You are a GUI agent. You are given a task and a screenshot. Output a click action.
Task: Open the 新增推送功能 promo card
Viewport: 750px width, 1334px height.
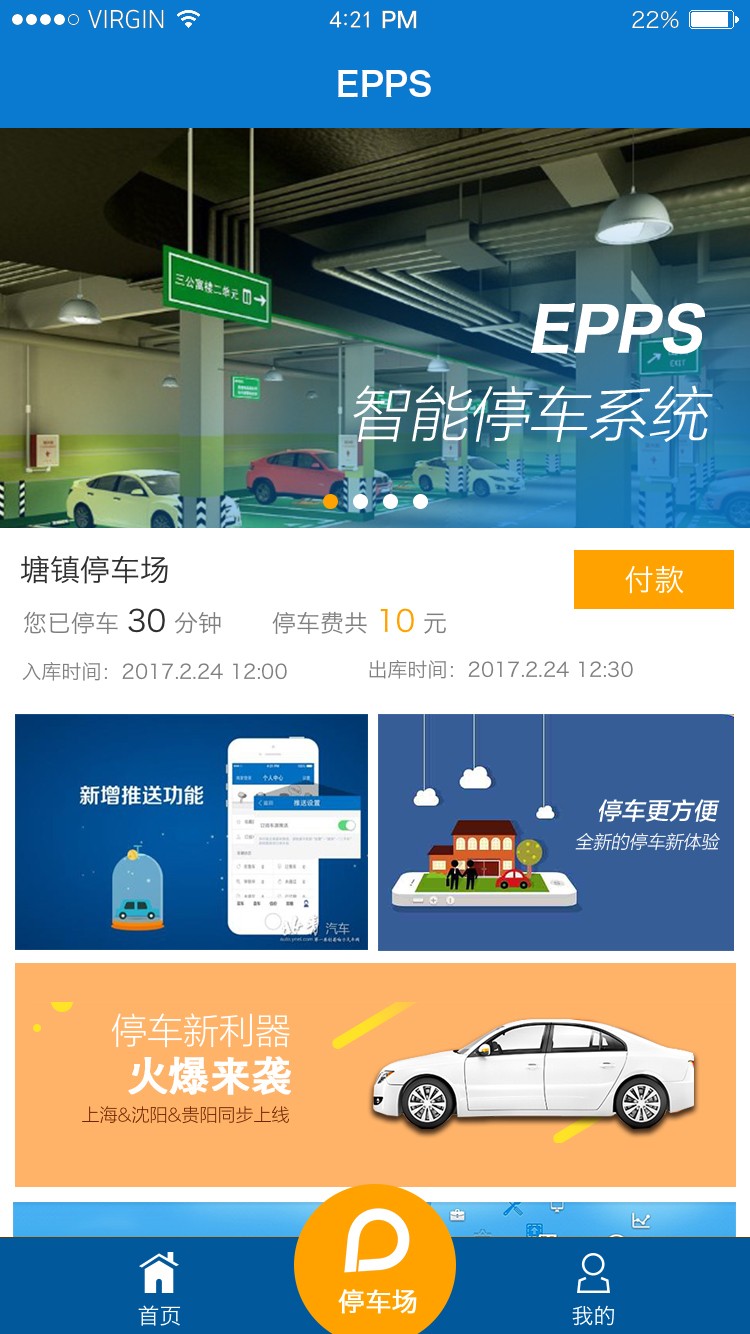pyautogui.click(x=191, y=832)
